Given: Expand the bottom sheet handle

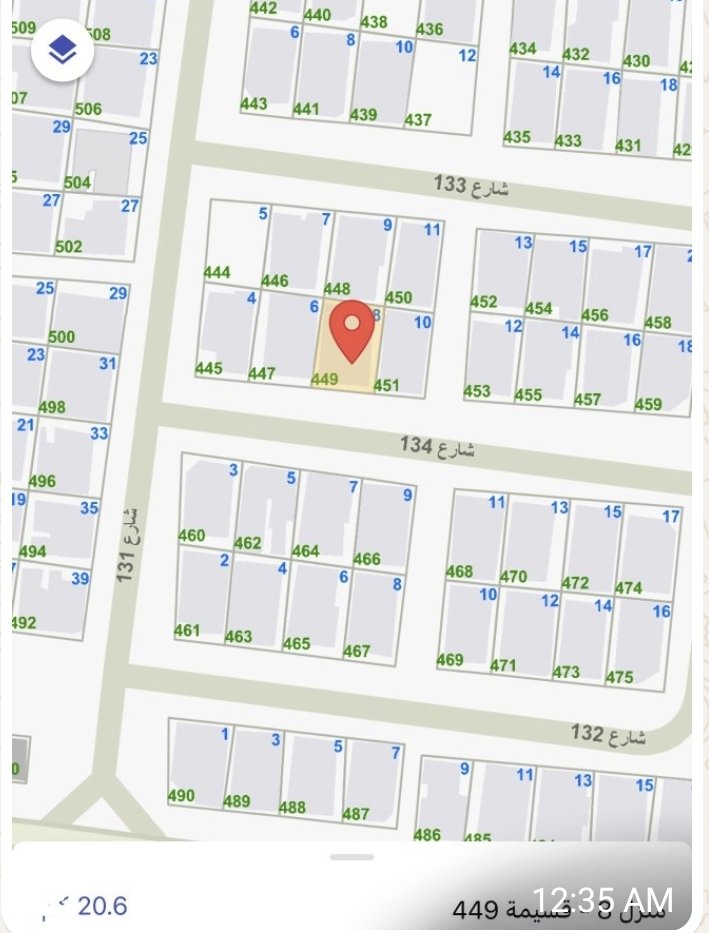Looking at the screenshot, I should click(x=352, y=857).
